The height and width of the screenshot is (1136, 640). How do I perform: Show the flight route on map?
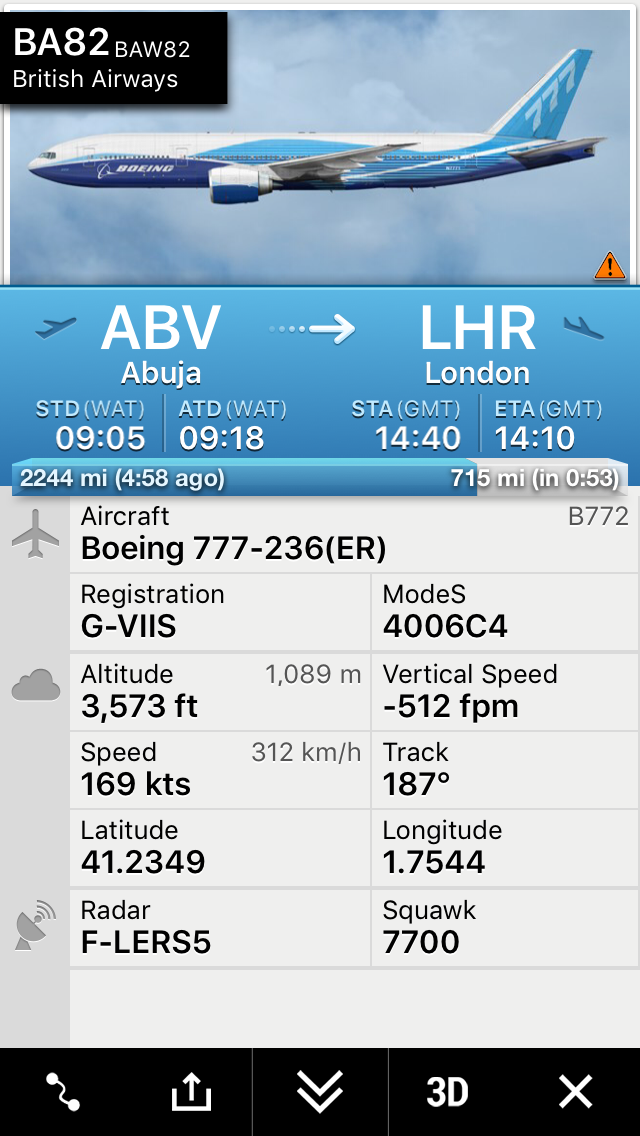63,1092
